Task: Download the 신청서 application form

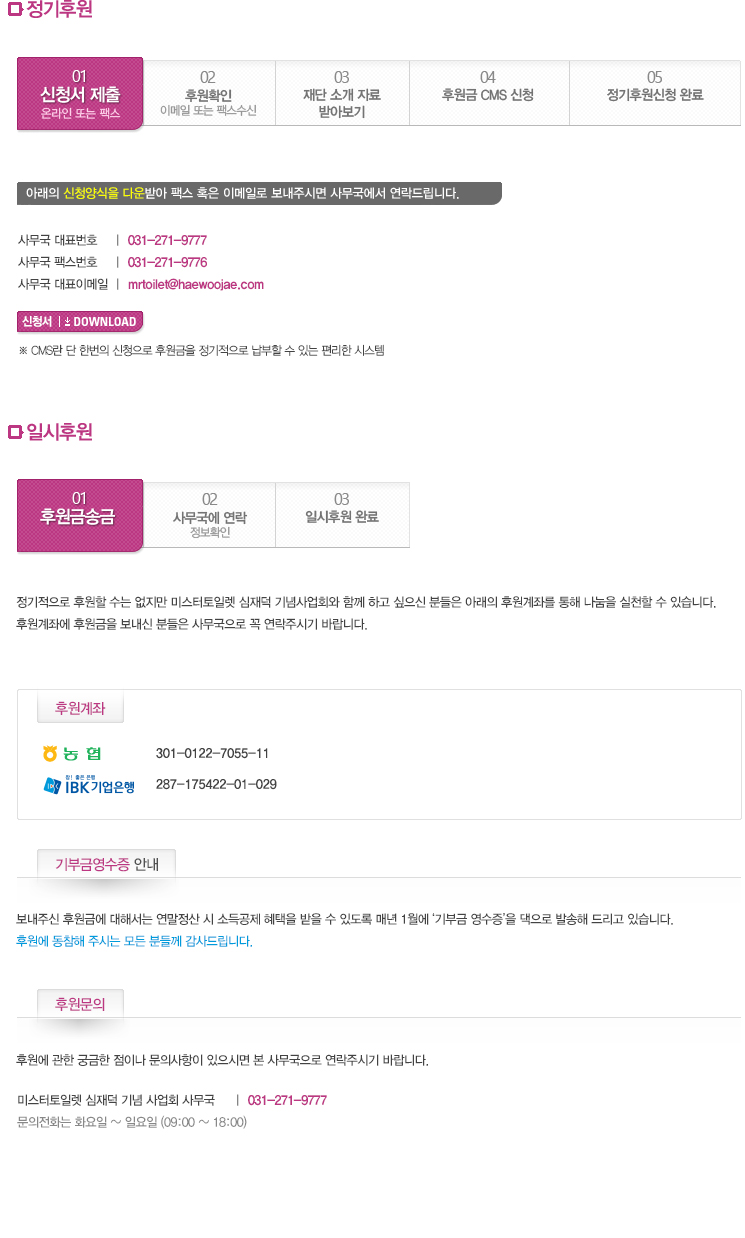Action: pos(80,321)
